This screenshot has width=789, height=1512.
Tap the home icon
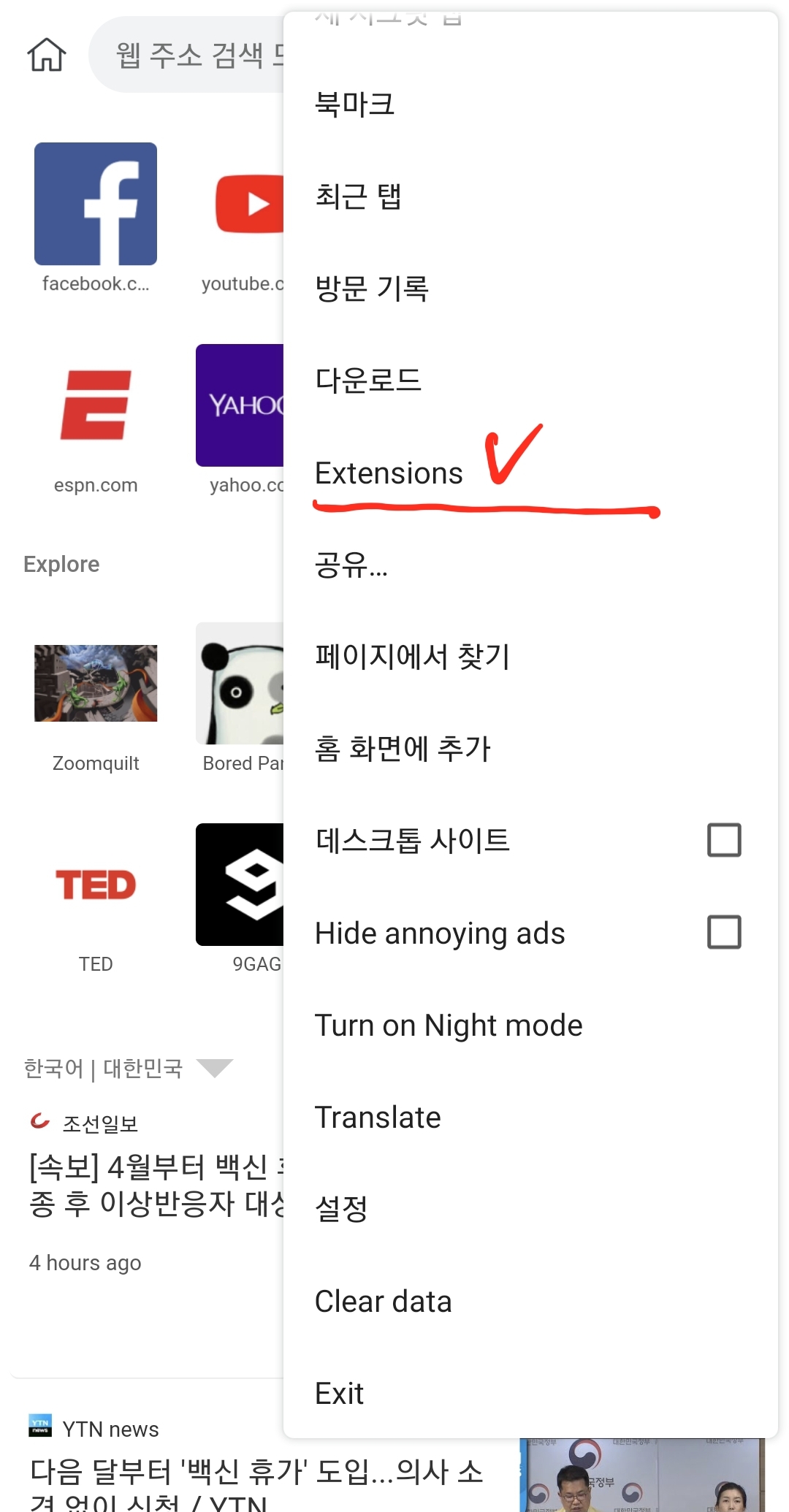click(47, 55)
